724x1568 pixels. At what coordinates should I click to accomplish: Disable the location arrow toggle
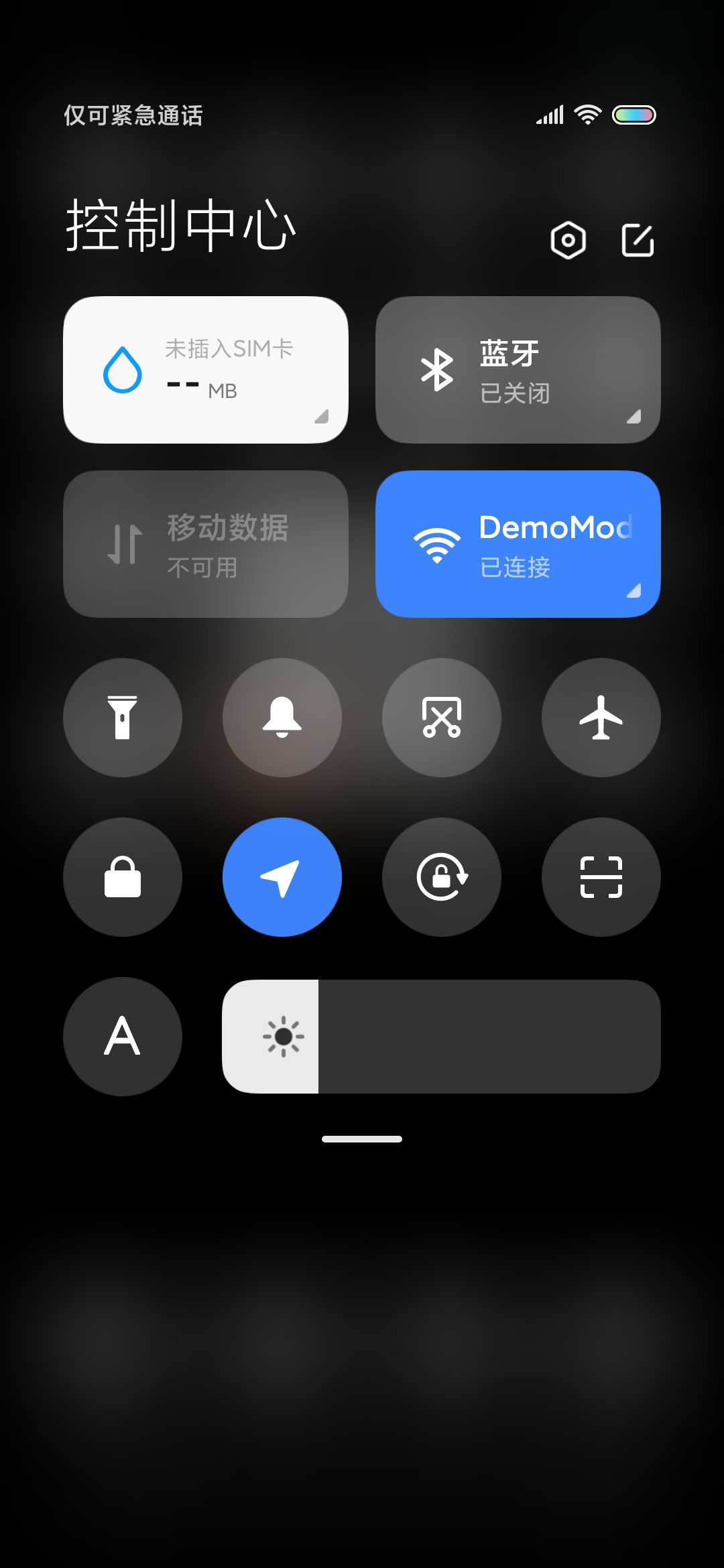coord(282,877)
